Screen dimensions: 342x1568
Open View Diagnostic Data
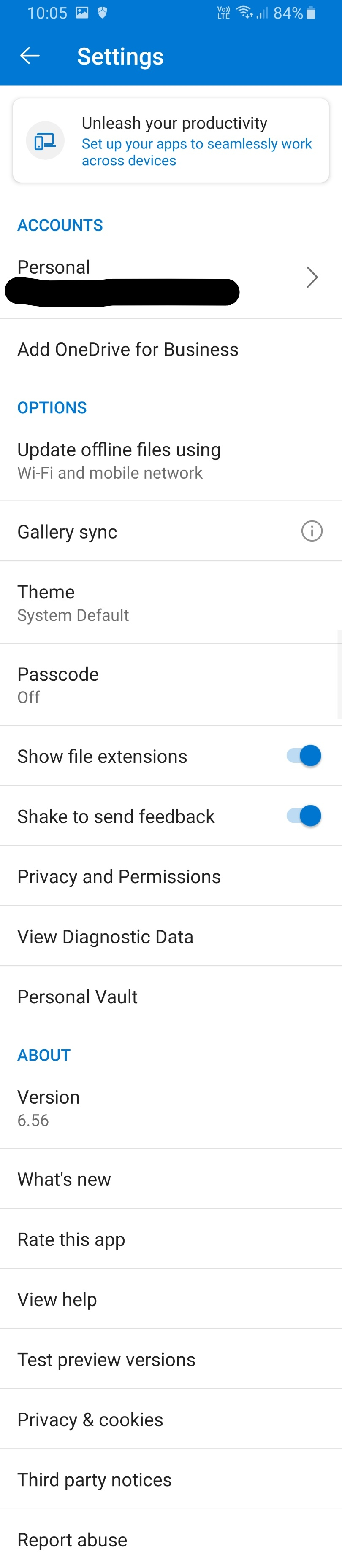click(106, 936)
